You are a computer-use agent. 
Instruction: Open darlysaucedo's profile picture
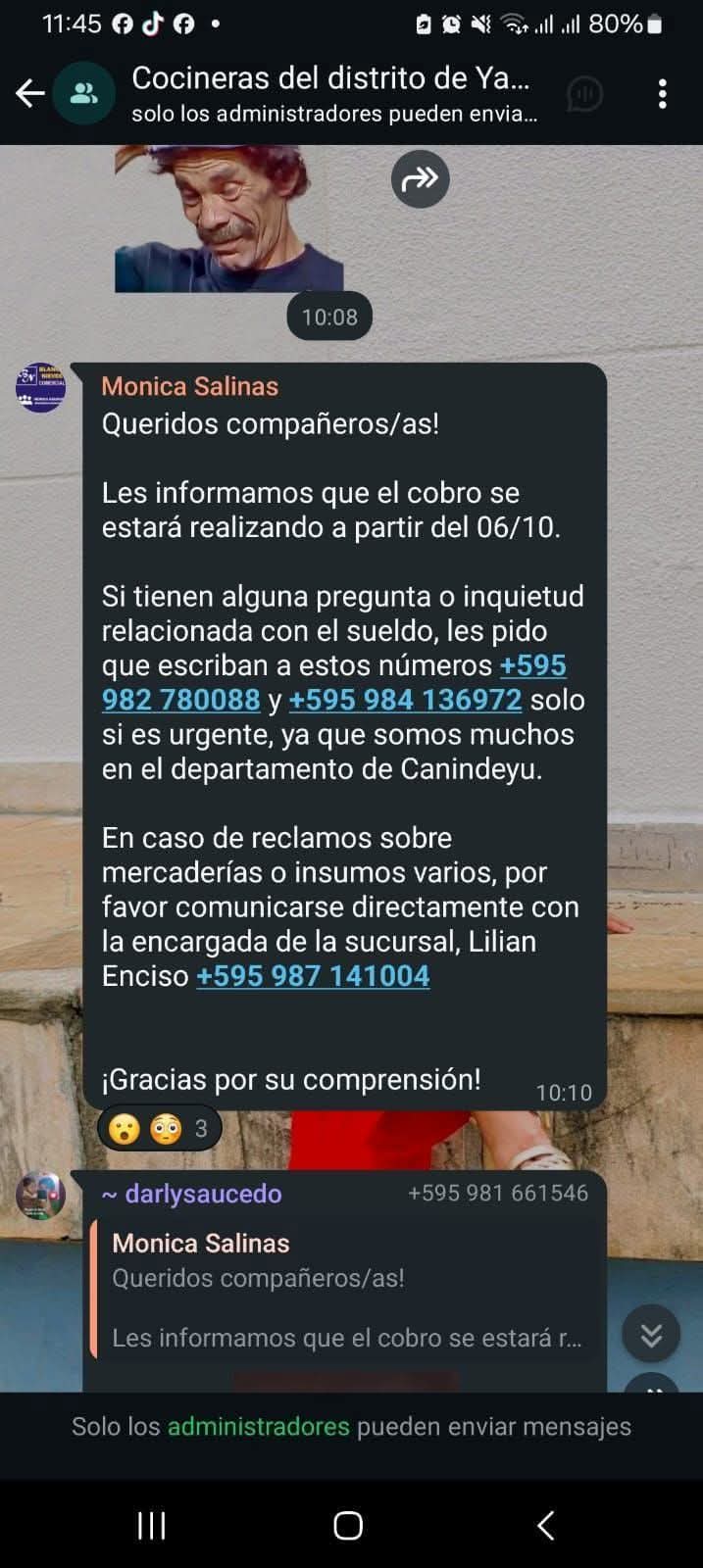(41, 1196)
